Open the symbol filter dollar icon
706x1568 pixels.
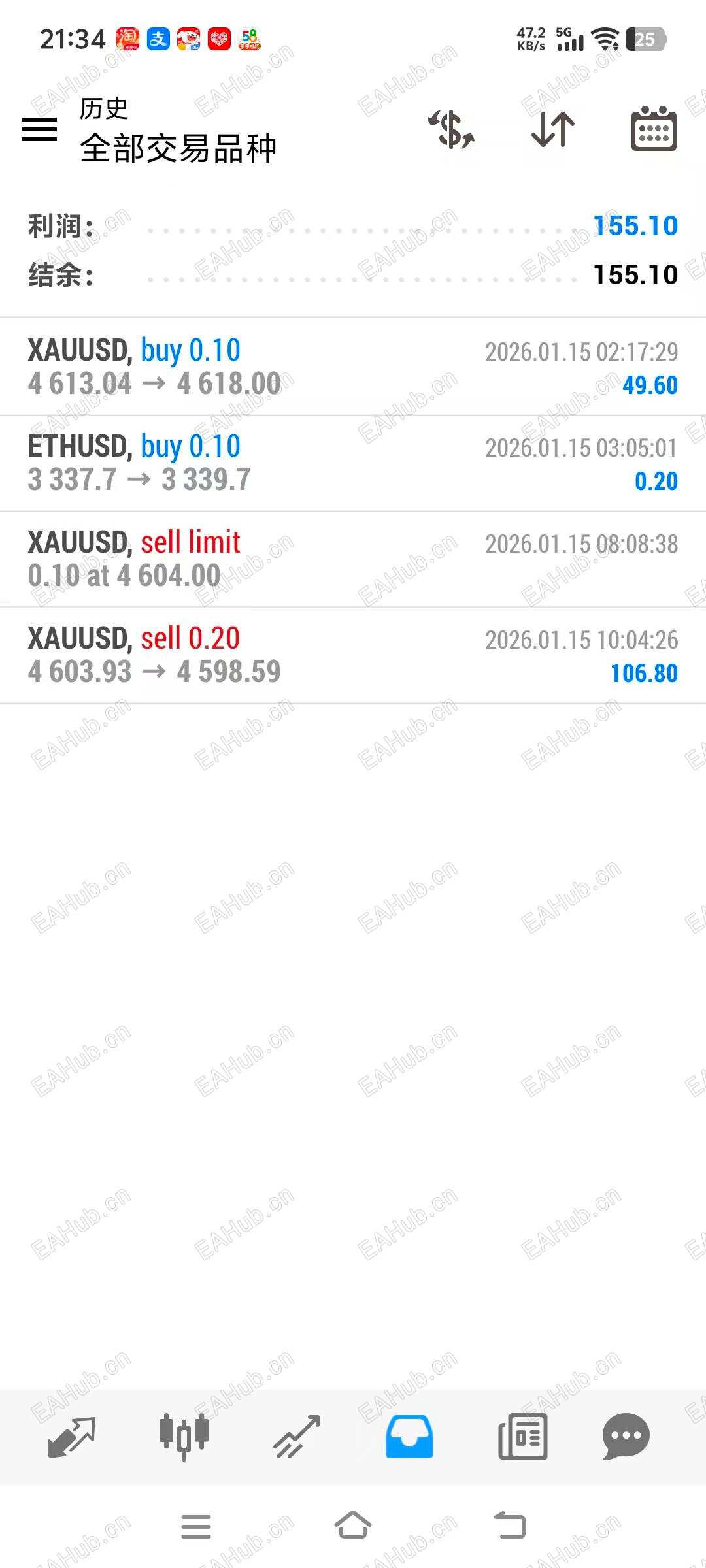(451, 129)
